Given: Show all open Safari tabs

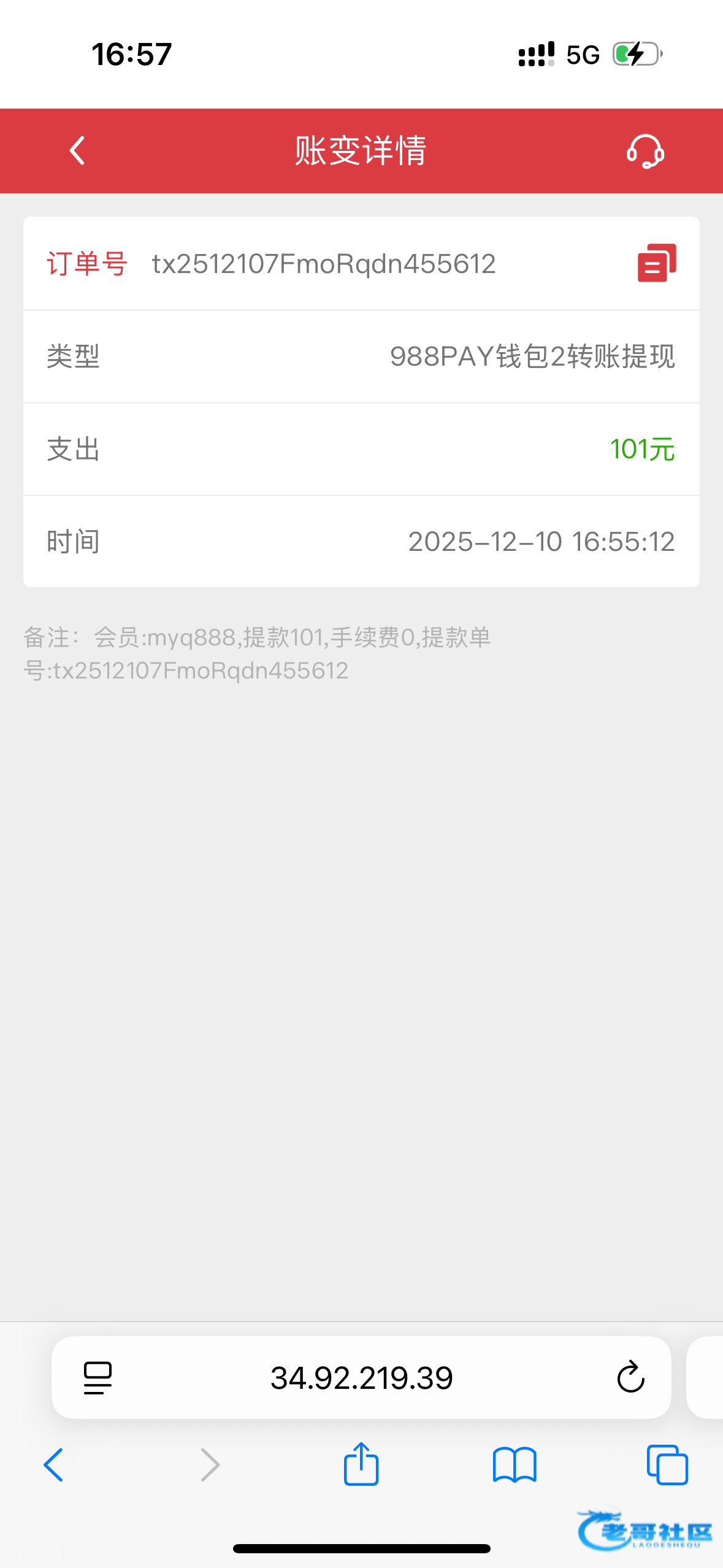Looking at the screenshot, I should pyautogui.click(x=667, y=1465).
